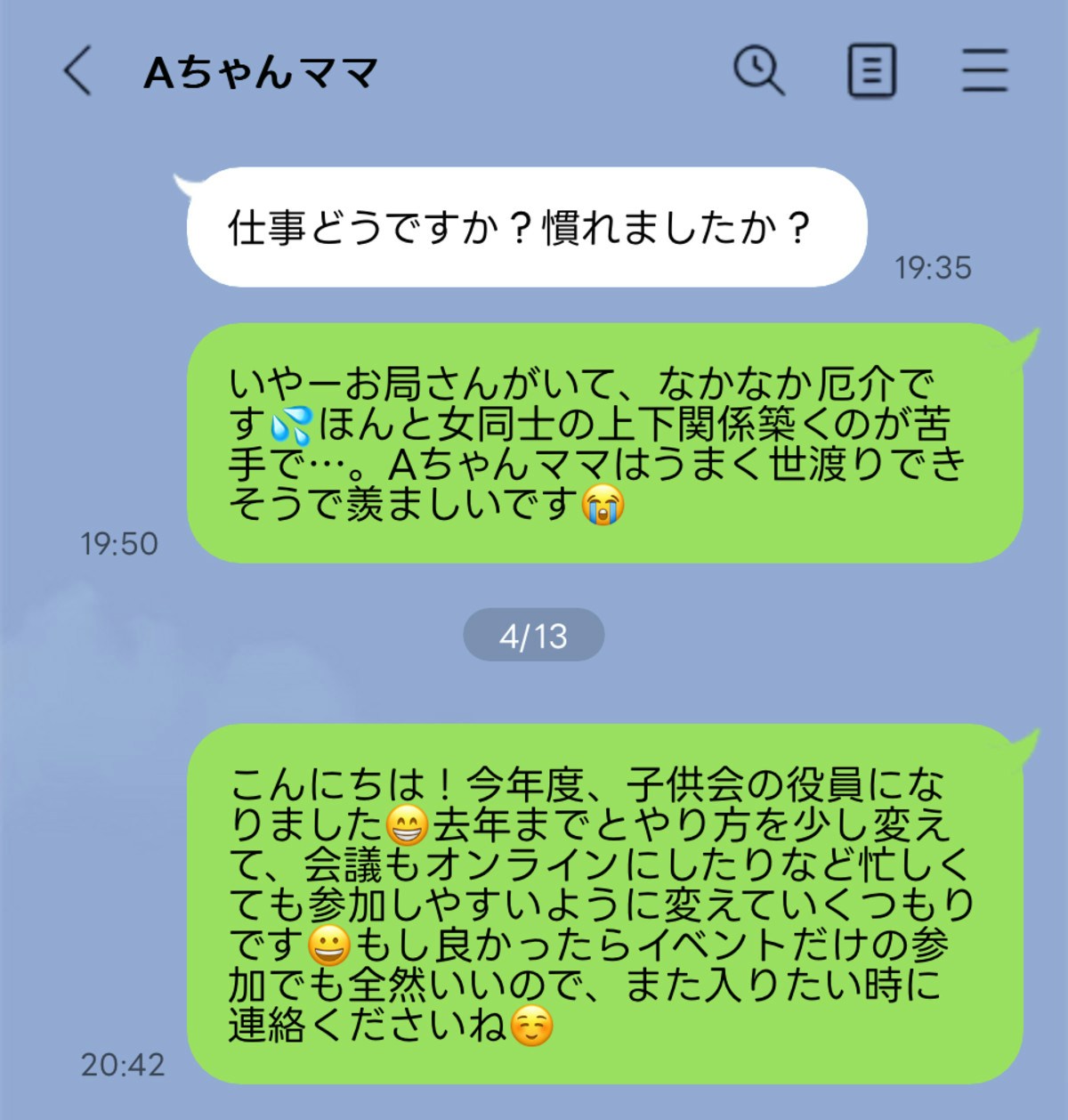
Task: Search within this chat history
Action: pos(758,70)
